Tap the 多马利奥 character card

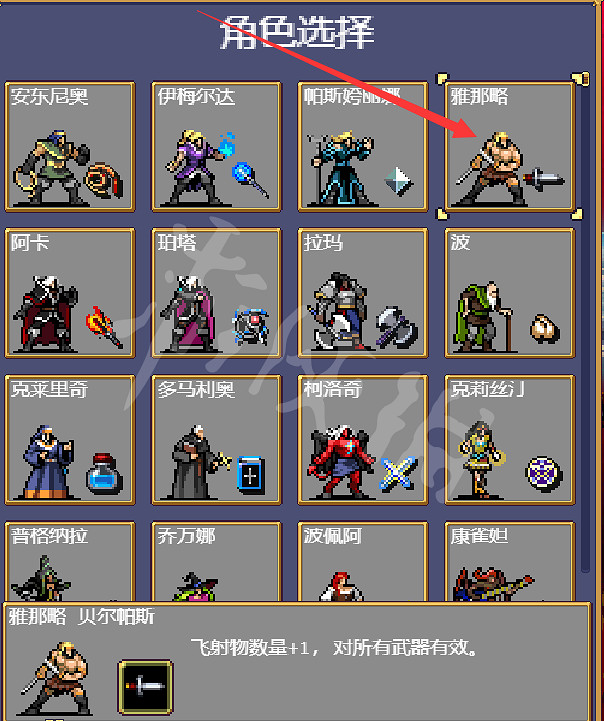coord(216,439)
